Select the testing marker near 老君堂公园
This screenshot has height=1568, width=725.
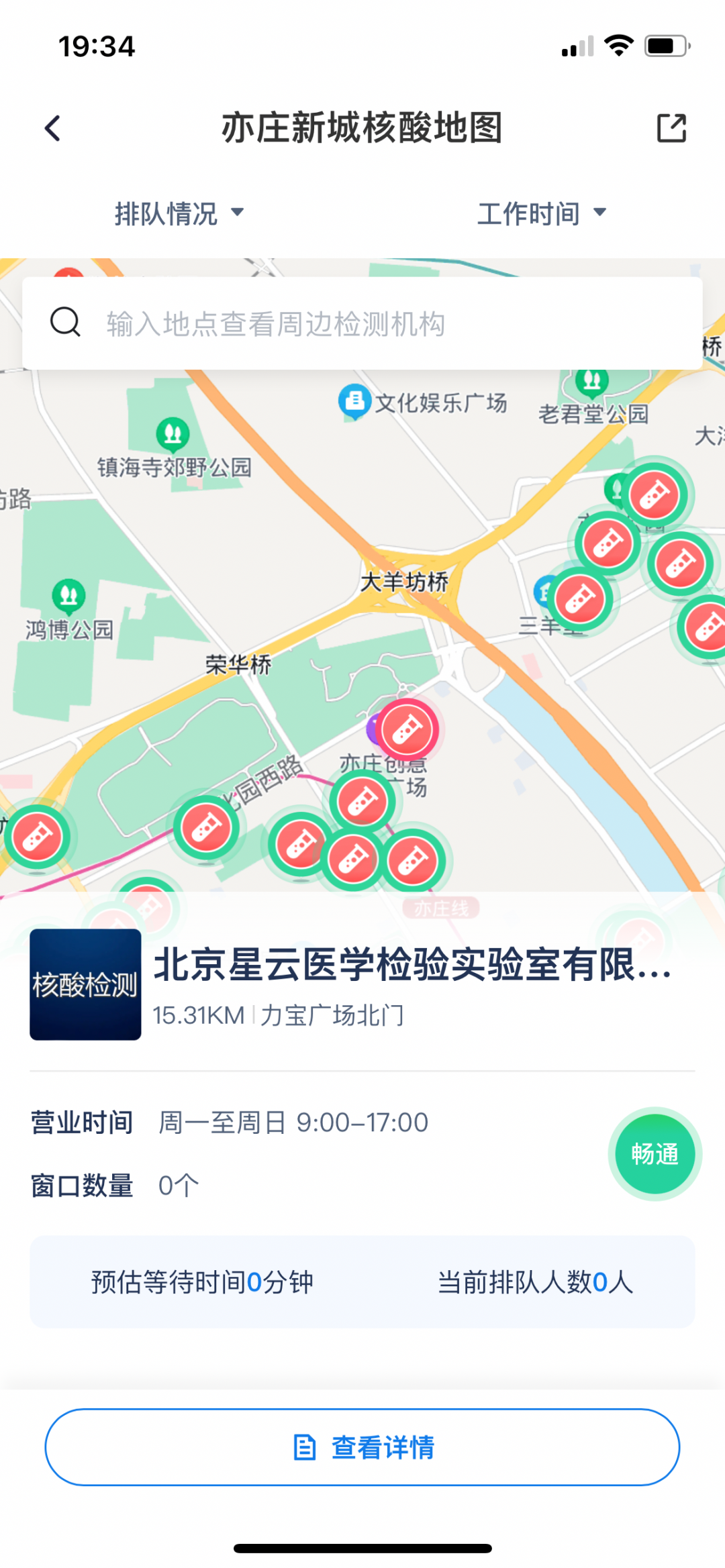pos(654,496)
